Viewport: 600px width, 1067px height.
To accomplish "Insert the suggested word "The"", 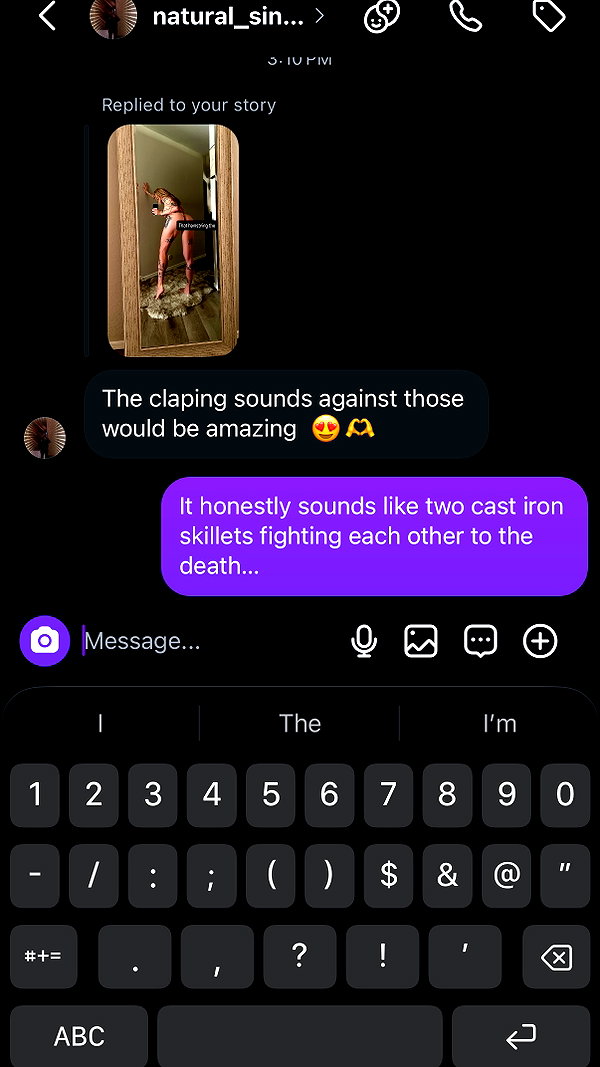I will (x=299, y=723).
